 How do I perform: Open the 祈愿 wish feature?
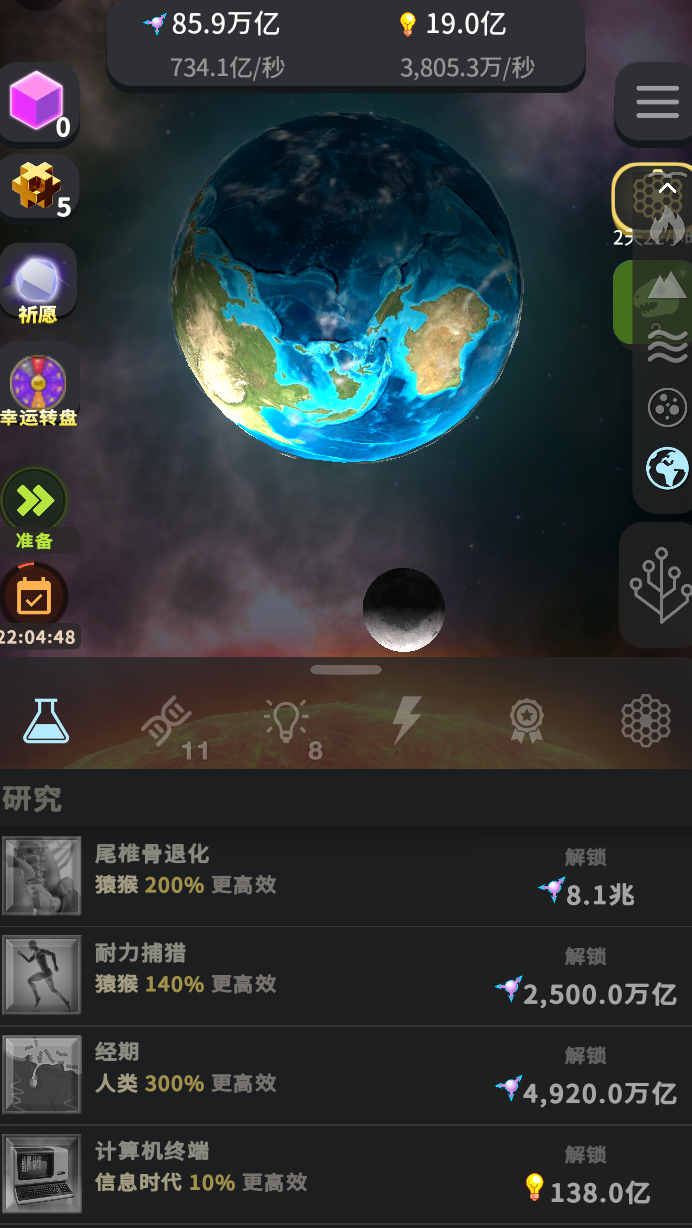tap(38, 285)
